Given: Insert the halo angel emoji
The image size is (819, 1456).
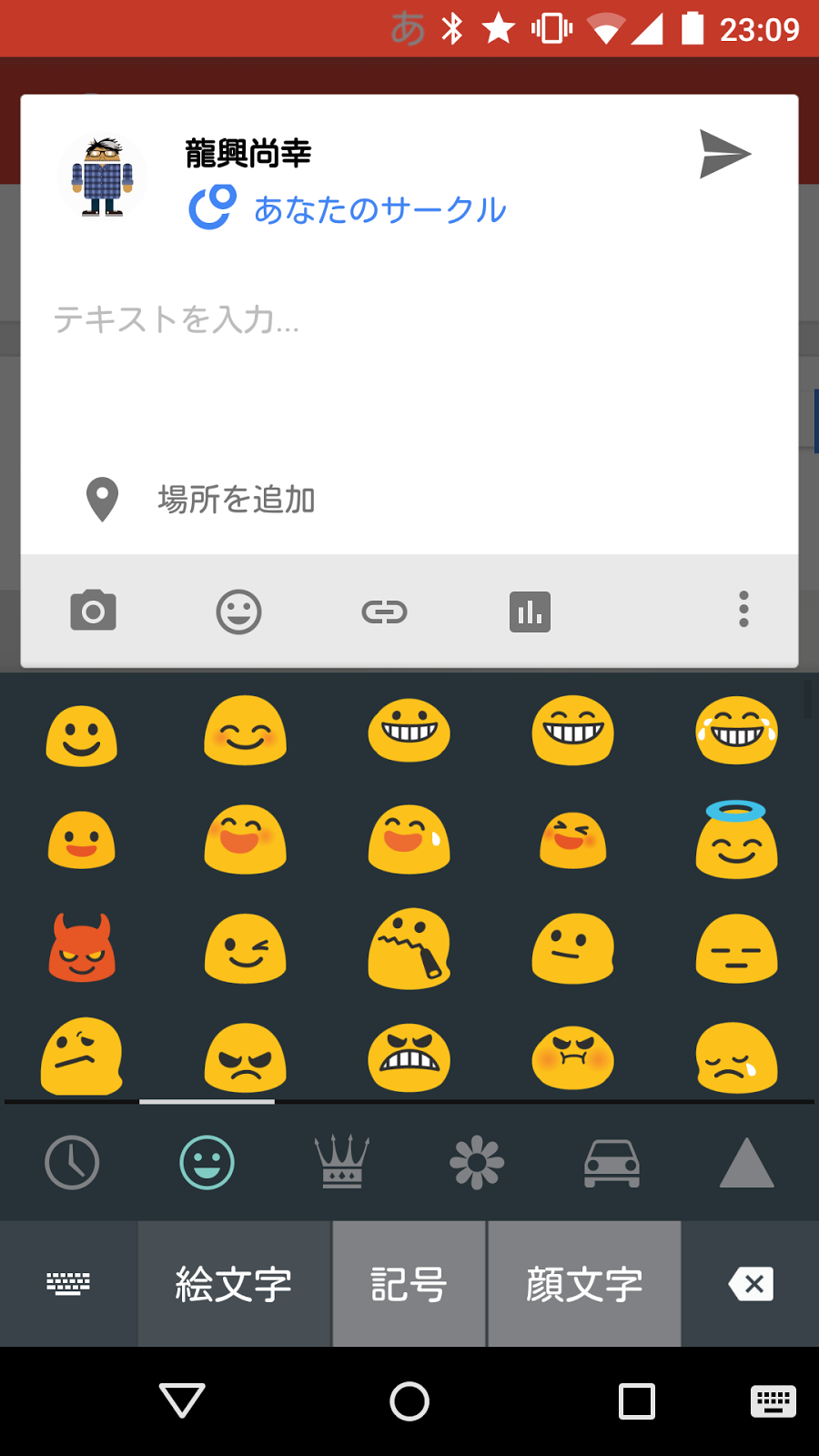Looking at the screenshot, I should [736, 840].
